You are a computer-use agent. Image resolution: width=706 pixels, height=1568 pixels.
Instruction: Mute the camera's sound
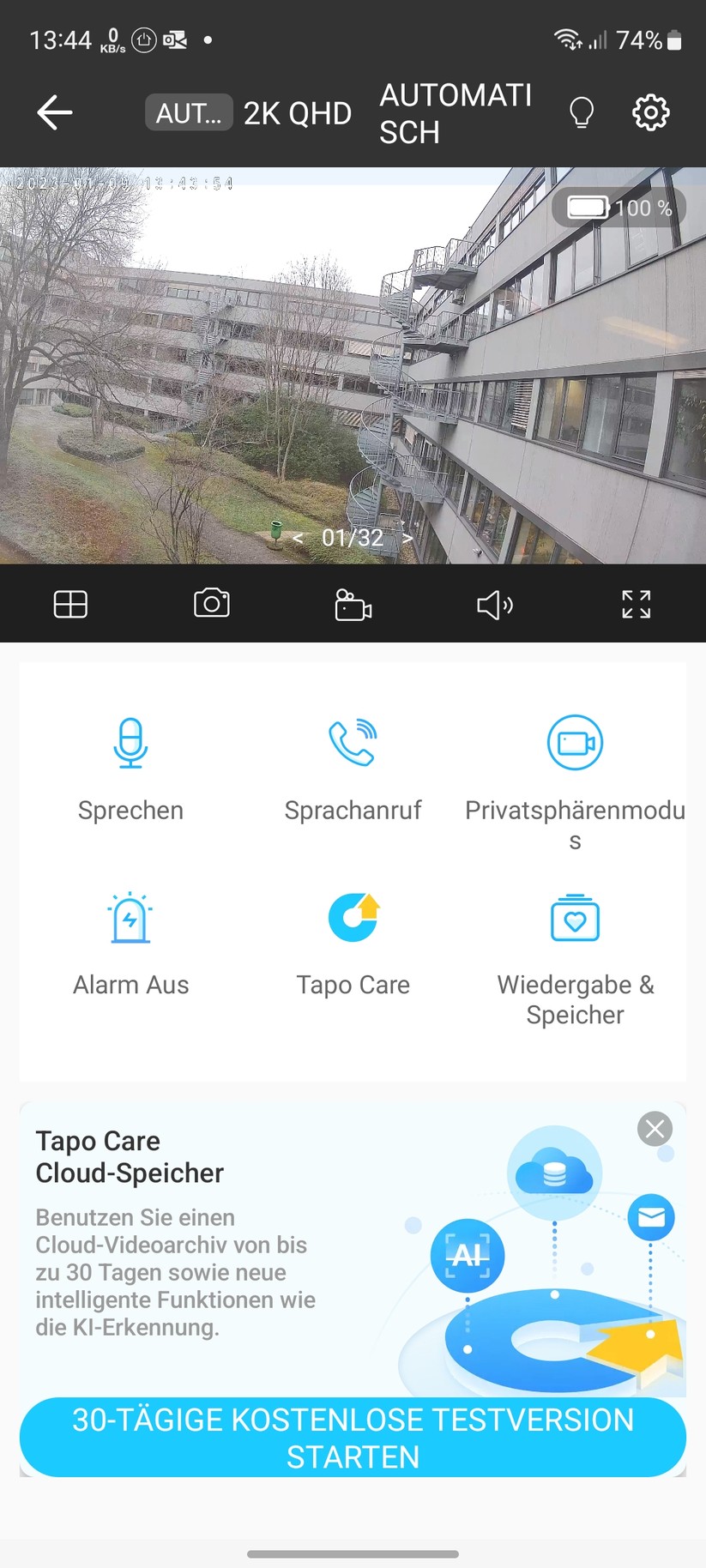[494, 604]
